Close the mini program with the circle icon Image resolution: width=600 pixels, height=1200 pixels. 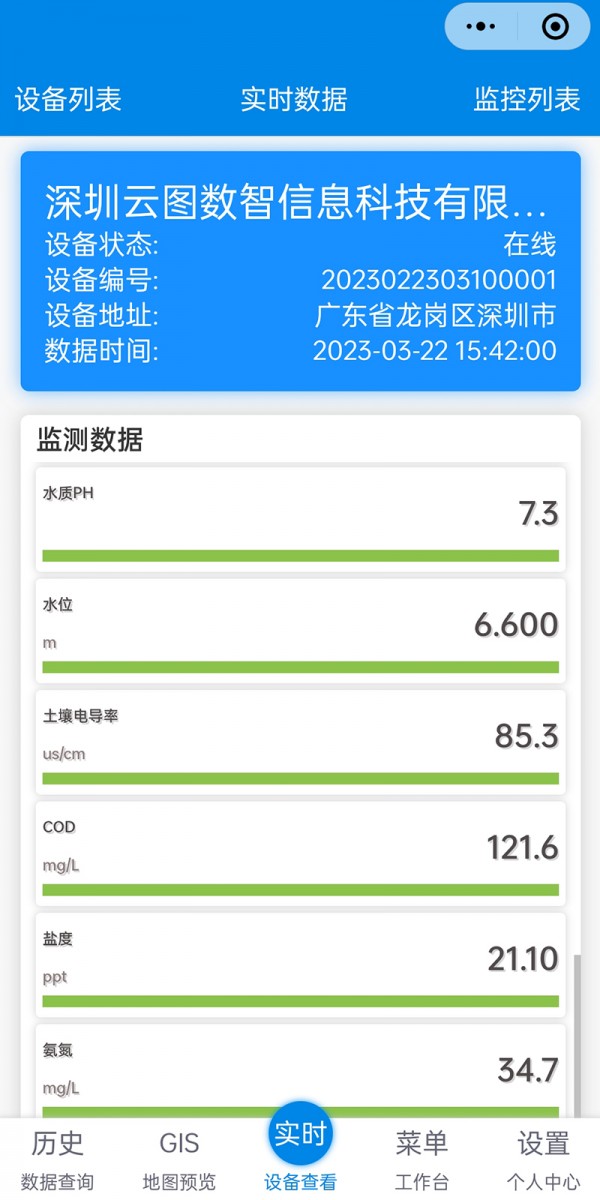[x=555, y=27]
